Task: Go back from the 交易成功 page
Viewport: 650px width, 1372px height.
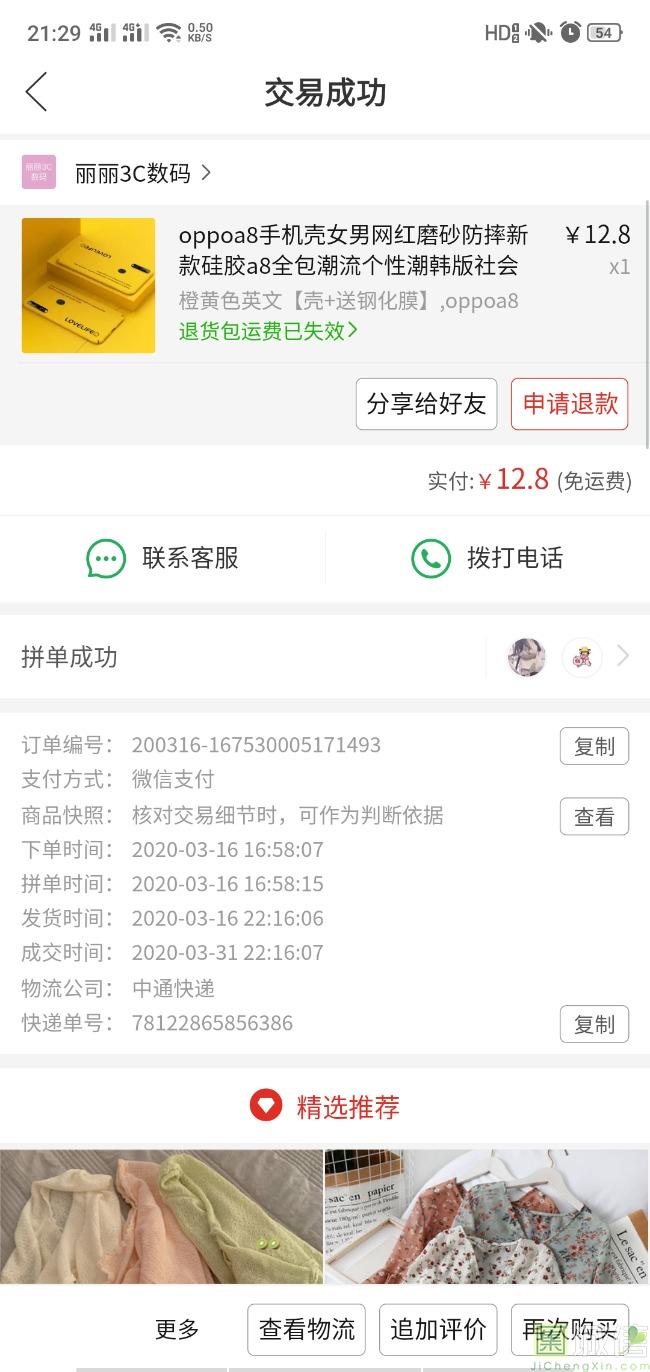Action: (x=37, y=92)
